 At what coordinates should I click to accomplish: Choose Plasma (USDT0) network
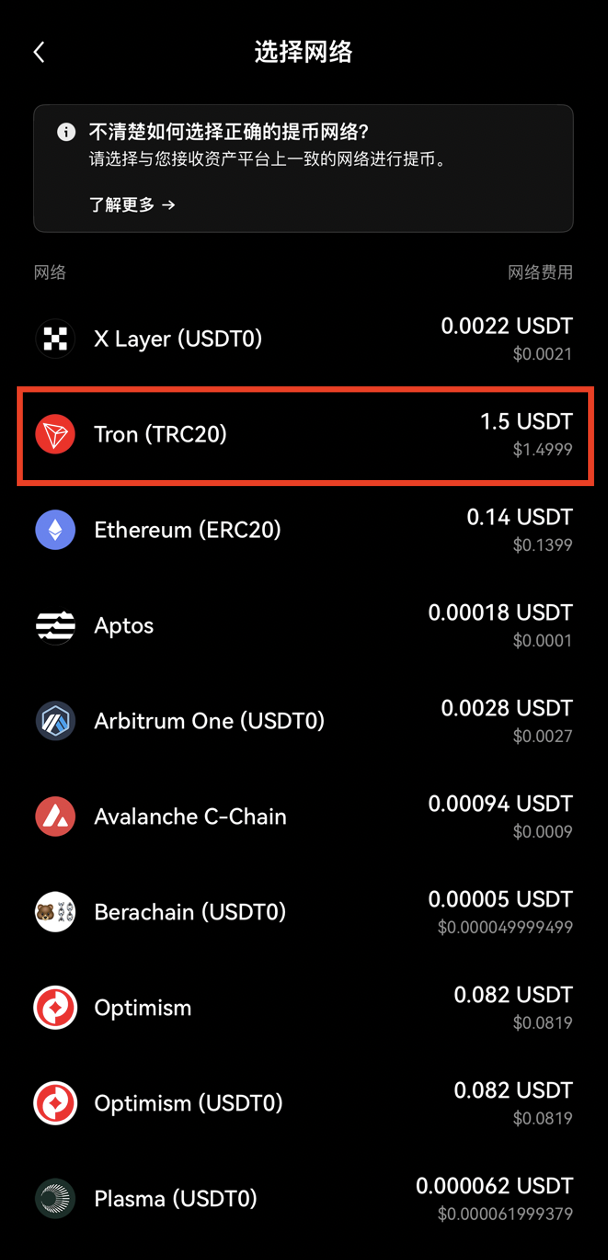point(175,1198)
